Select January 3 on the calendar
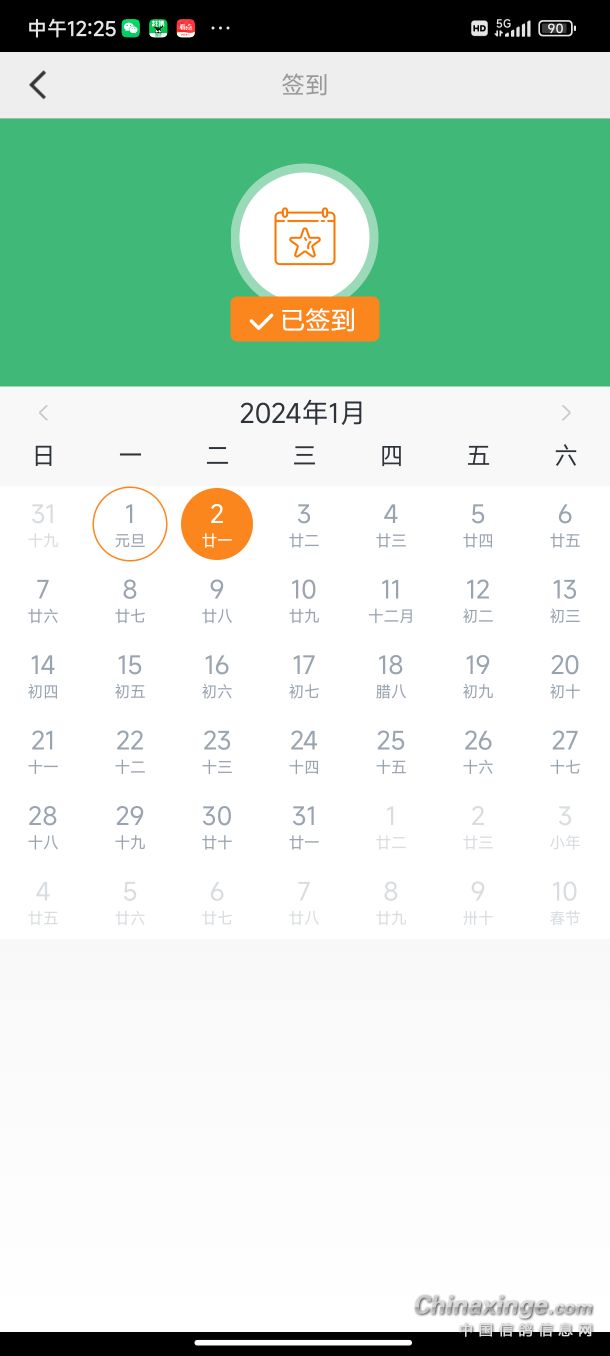Image resolution: width=610 pixels, height=1356 pixels. tap(304, 524)
